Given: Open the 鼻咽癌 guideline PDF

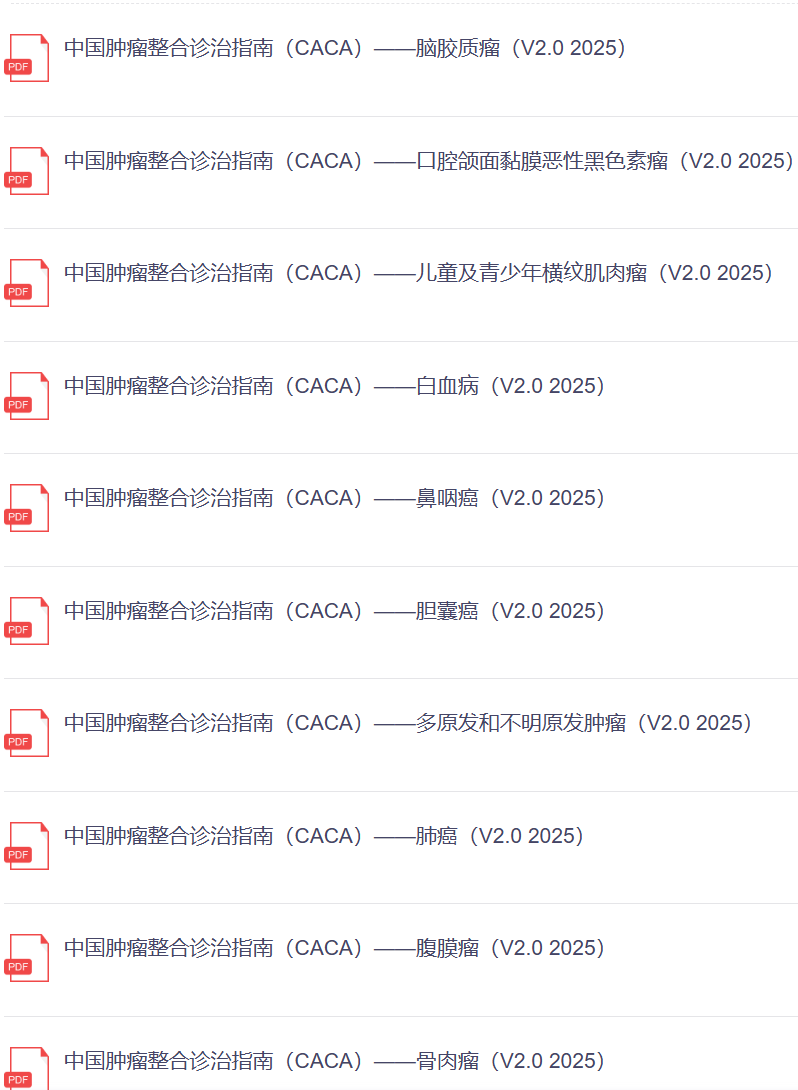Looking at the screenshot, I should pyautogui.click(x=334, y=498).
